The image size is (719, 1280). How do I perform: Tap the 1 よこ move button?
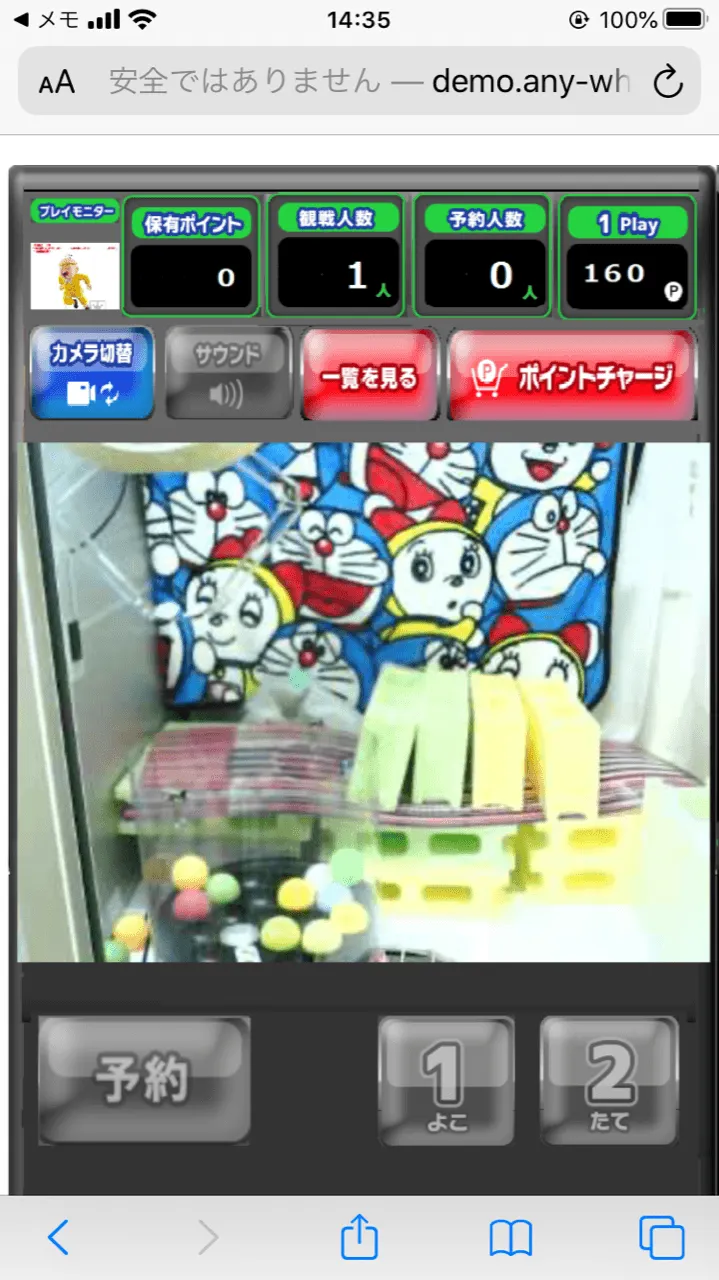[446, 1081]
